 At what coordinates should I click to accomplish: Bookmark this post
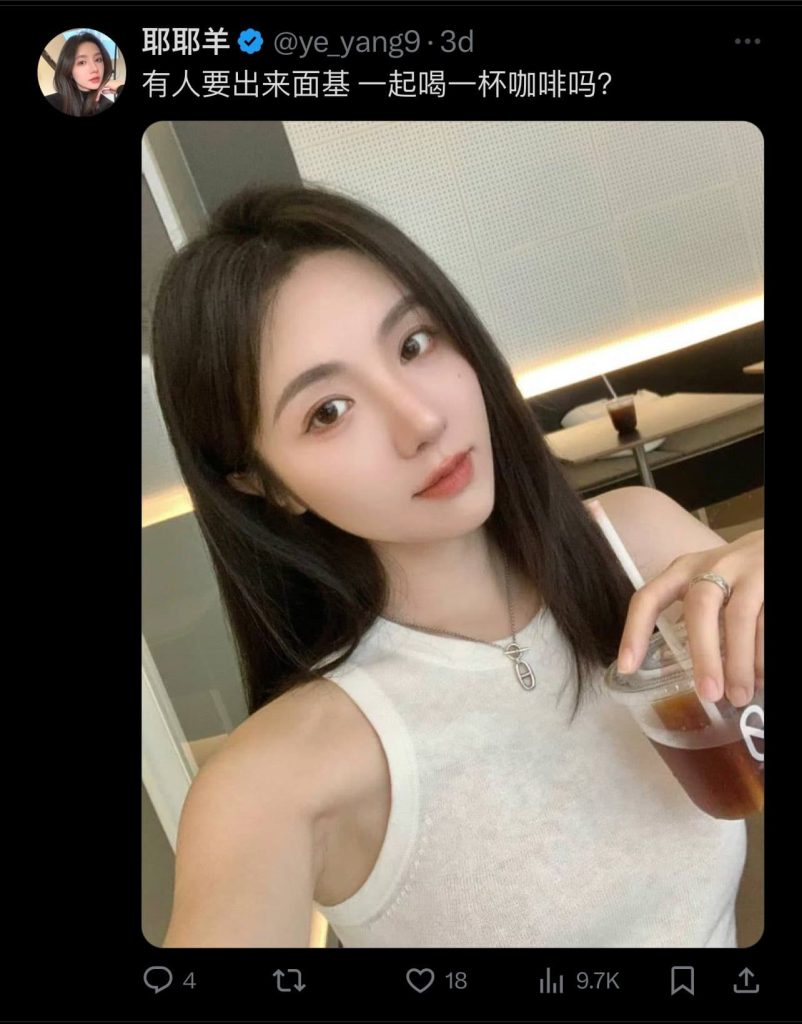[682, 980]
